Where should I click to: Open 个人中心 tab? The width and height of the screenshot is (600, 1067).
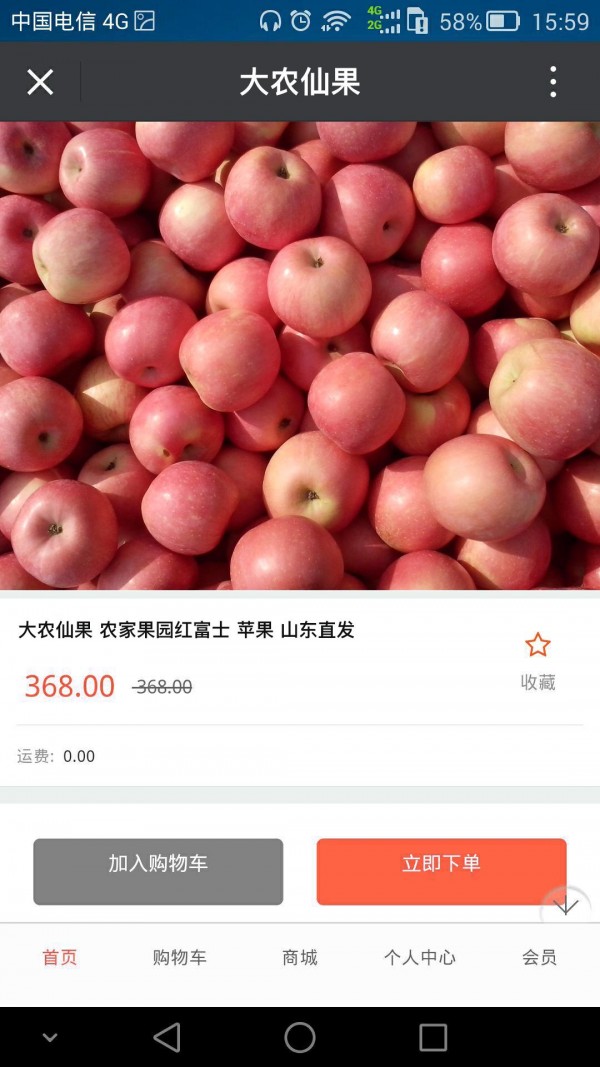point(420,957)
